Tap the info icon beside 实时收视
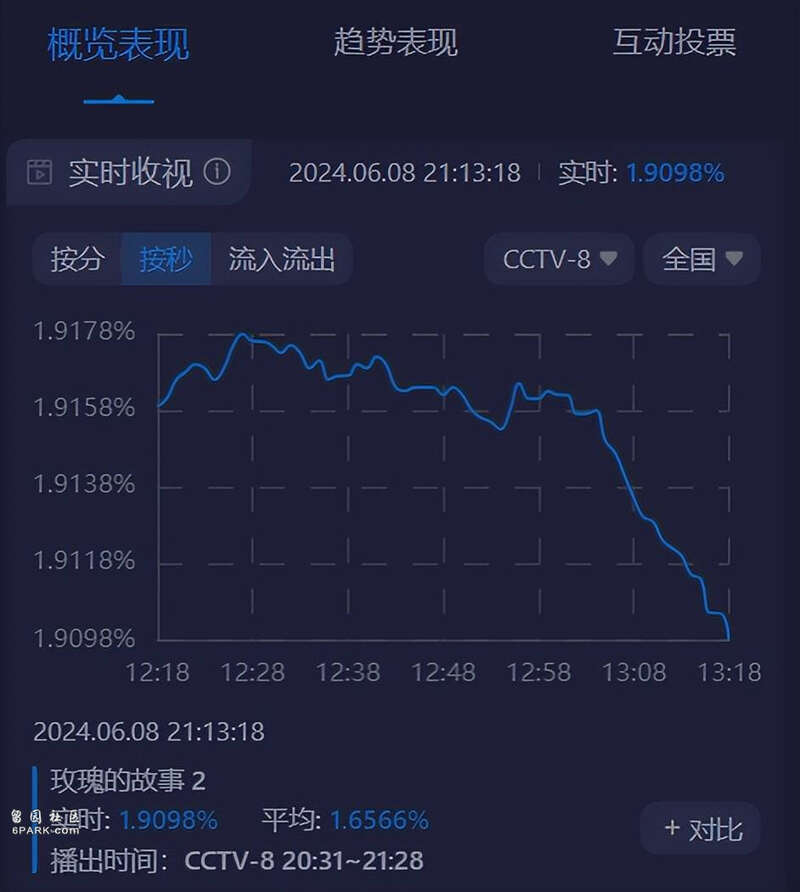 (217, 172)
